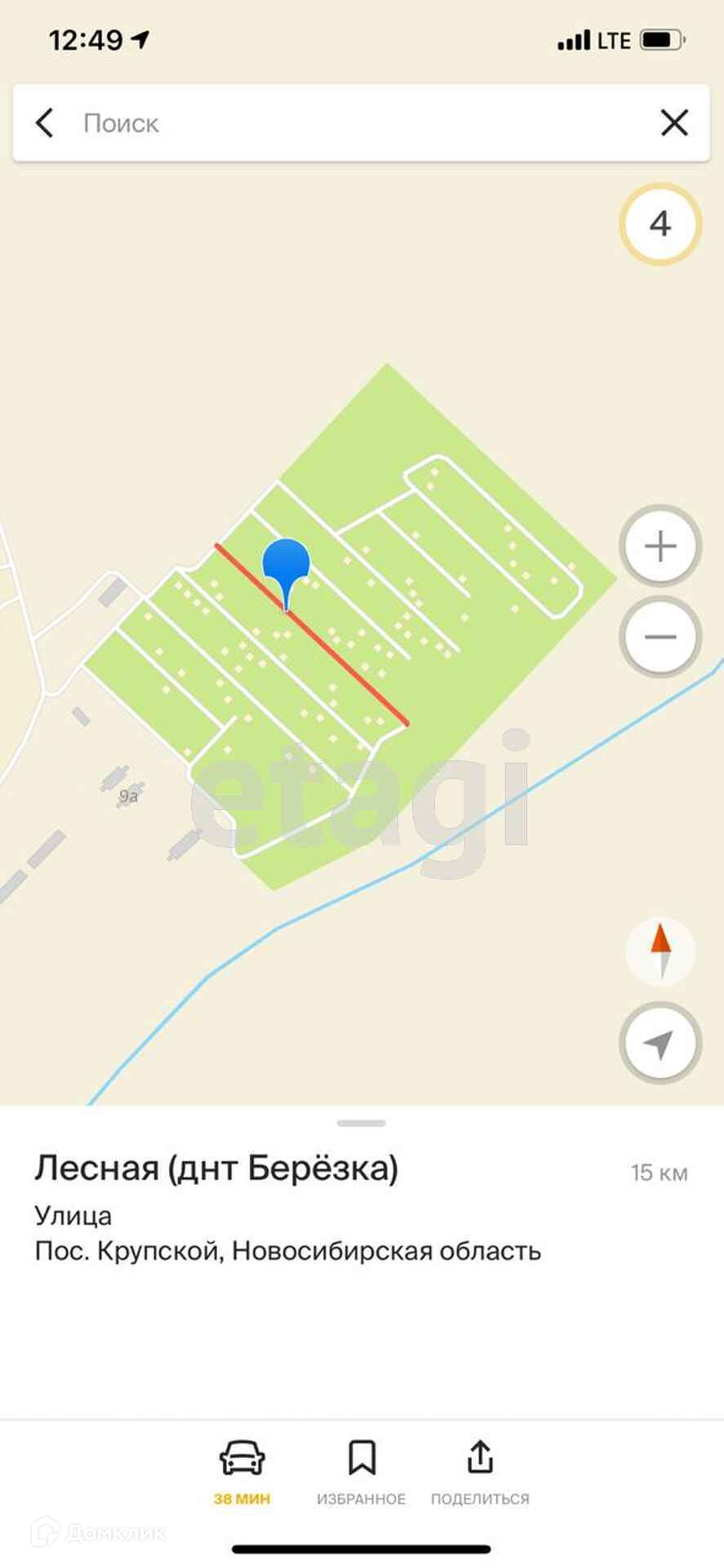Image resolution: width=724 pixels, height=1568 pixels.
Task: Build a car route showing 38 мин
Action: coord(242,1472)
